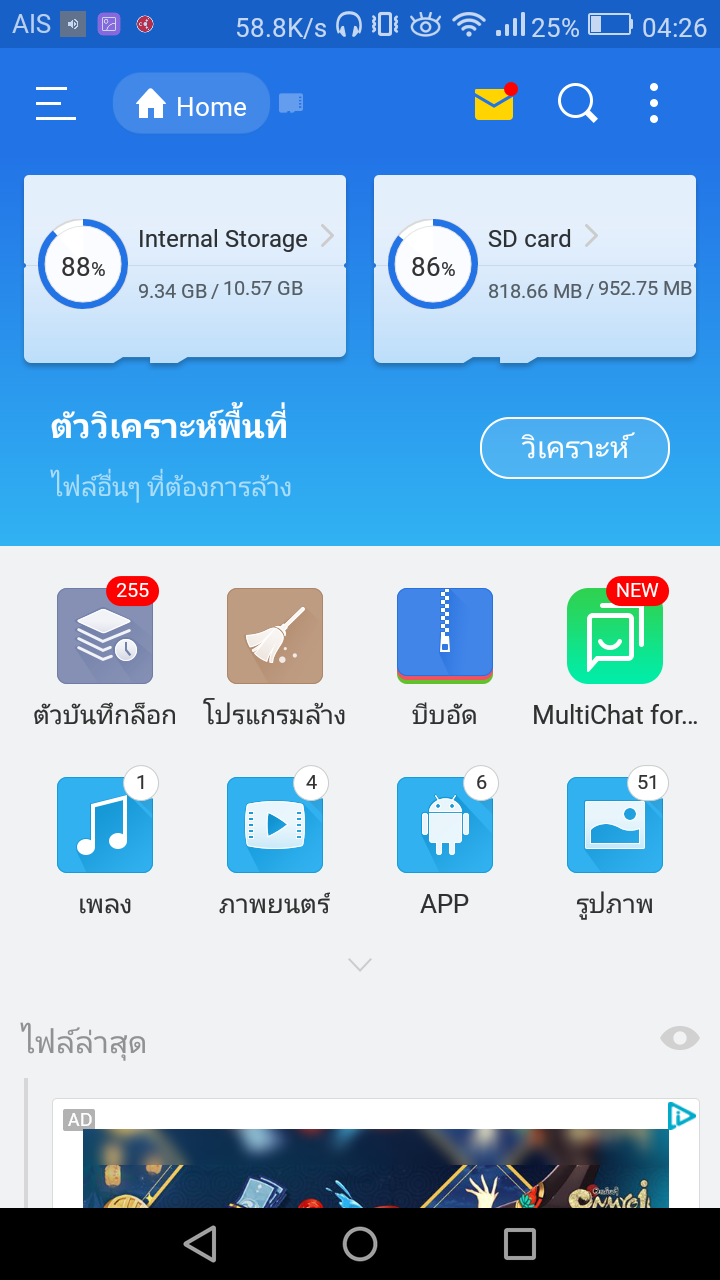The image size is (720, 1280).
Task: Expand more tool shortcuts with the down chevron
Action: pyautogui.click(x=359, y=963)
